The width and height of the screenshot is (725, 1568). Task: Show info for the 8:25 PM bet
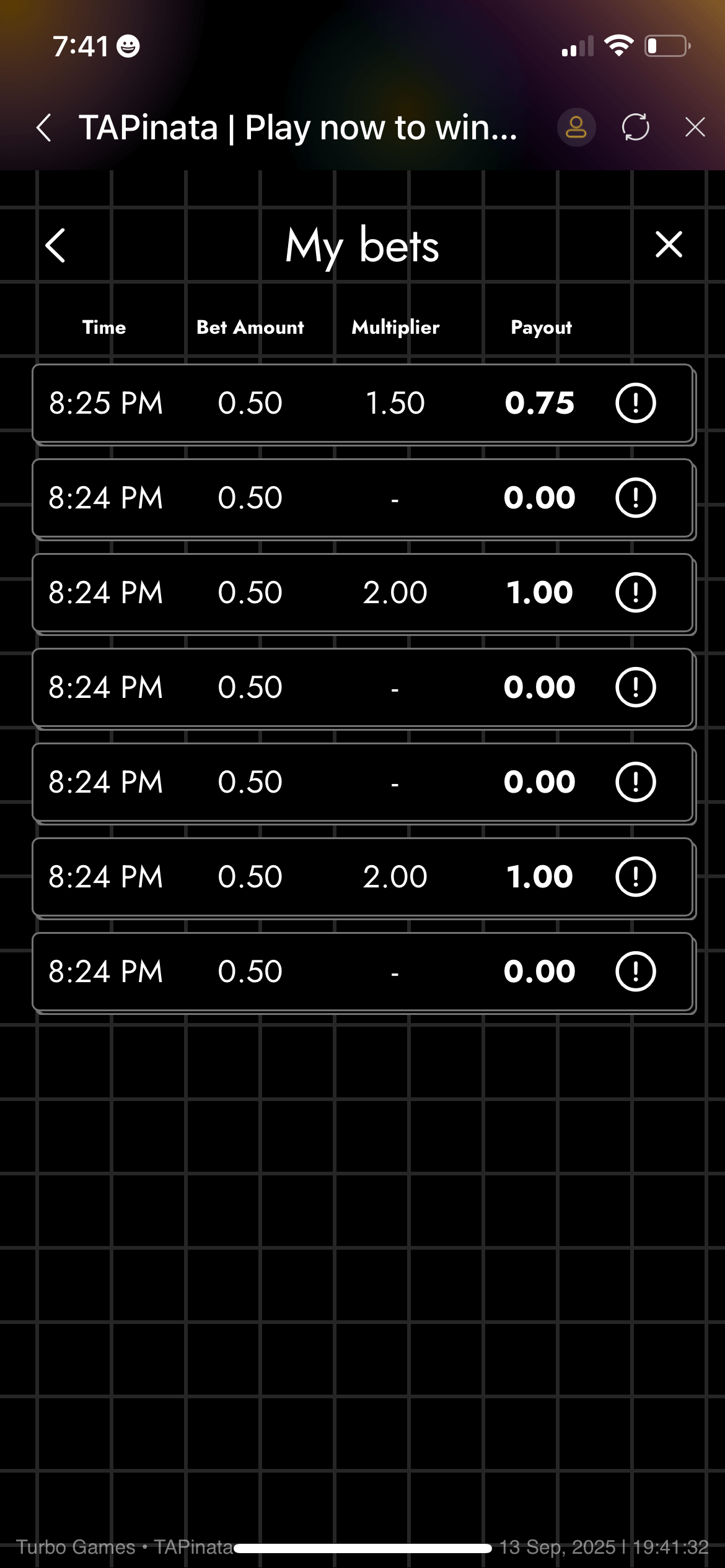coord(635,403)
